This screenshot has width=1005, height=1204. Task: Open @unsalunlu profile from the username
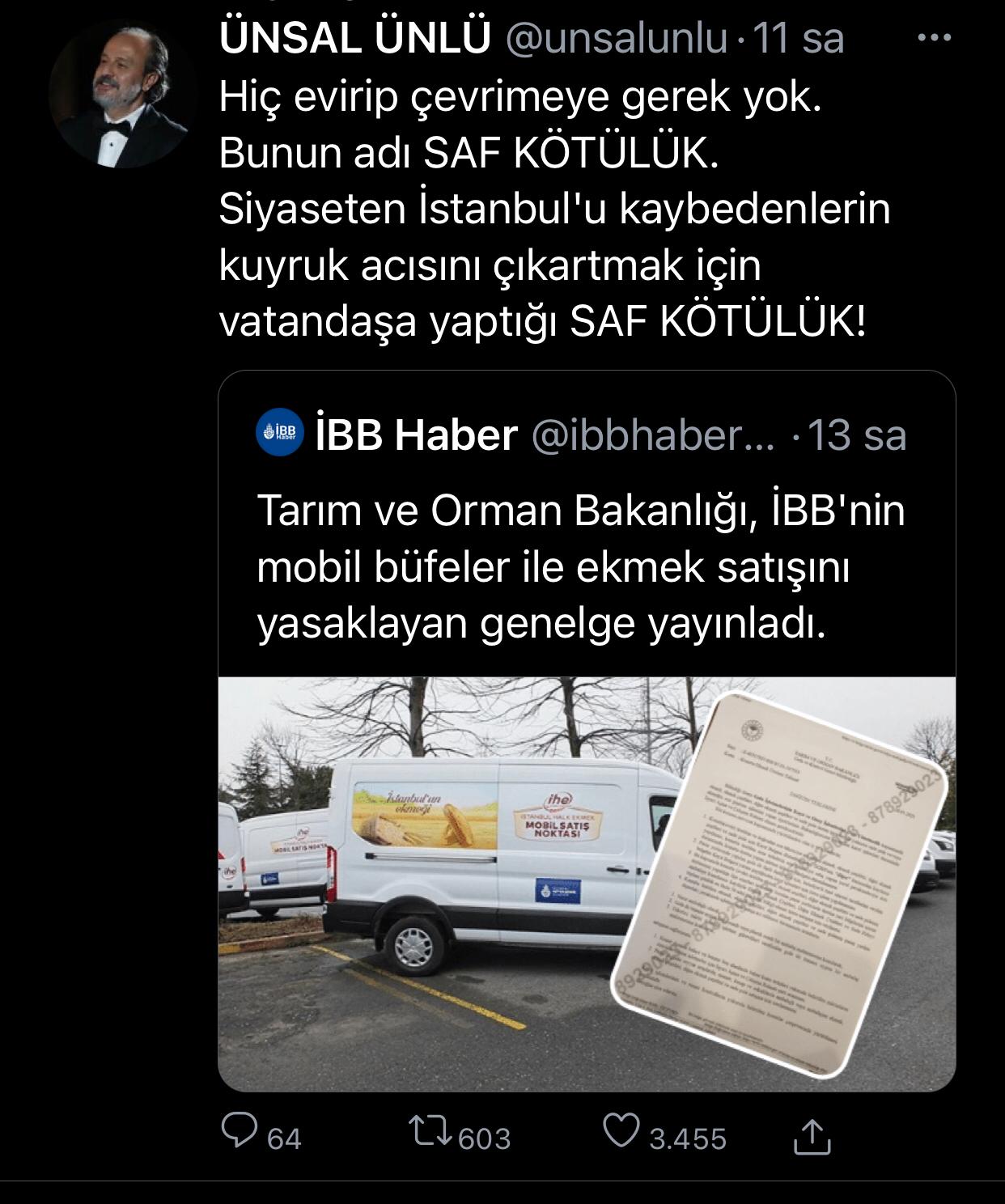[616, 38]
